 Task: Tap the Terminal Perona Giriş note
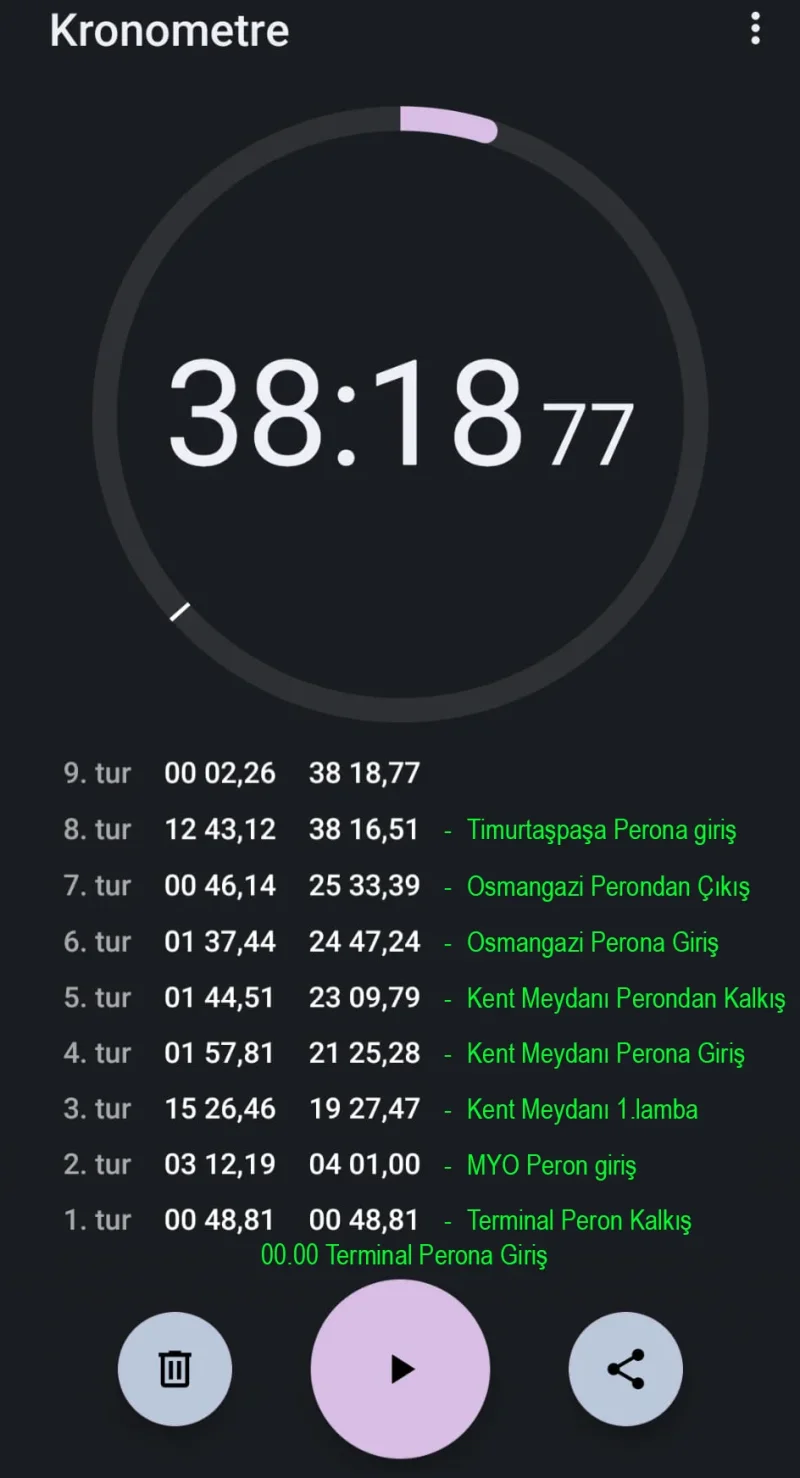point(404,1255)
